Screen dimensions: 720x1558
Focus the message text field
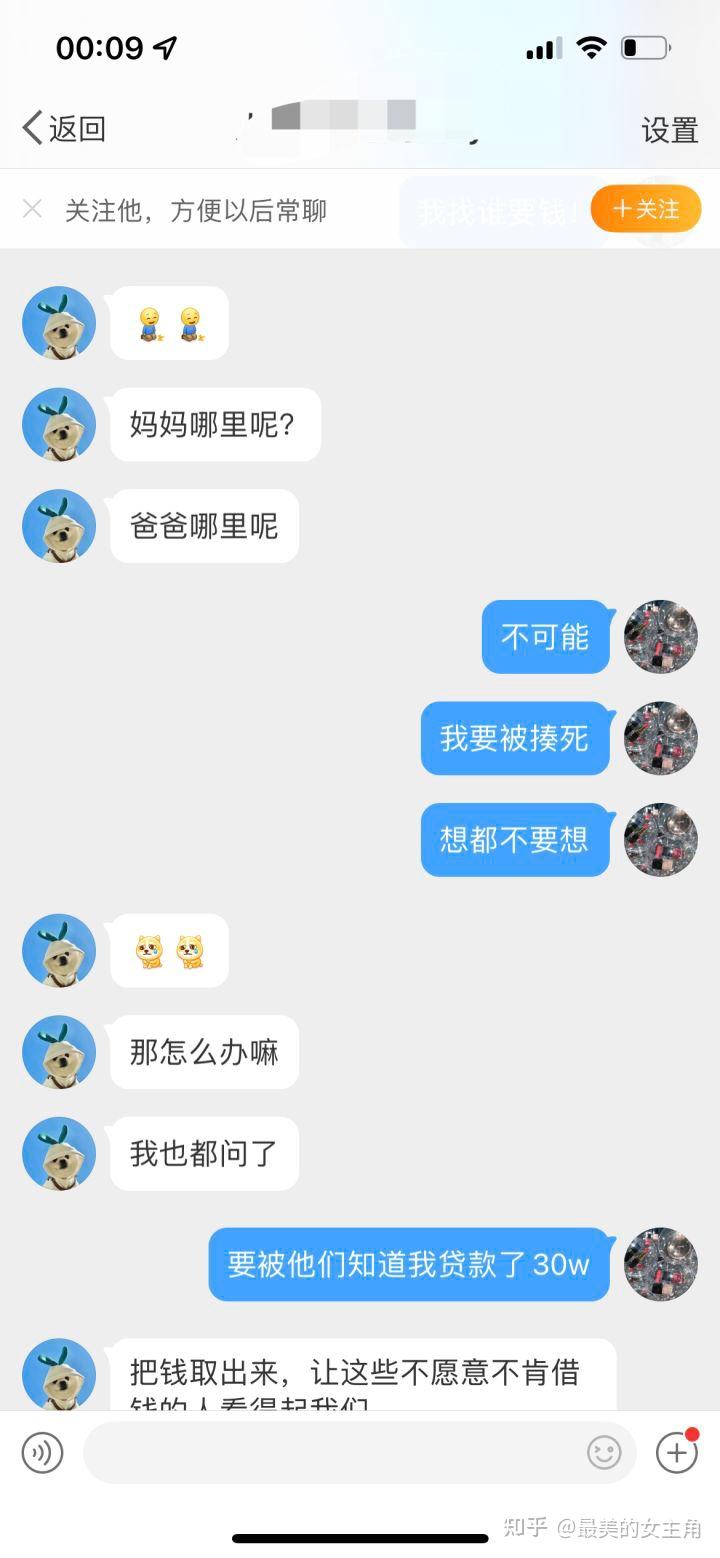[330, 1452]
